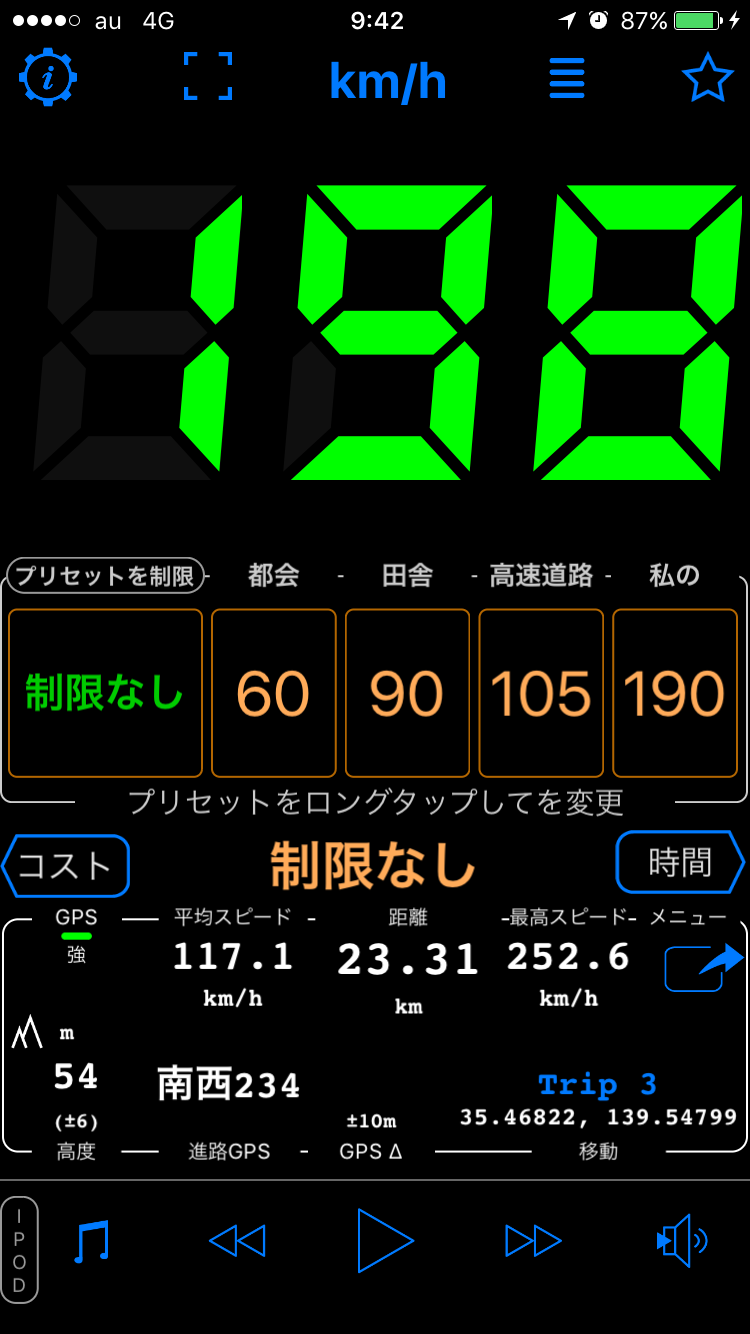Skip forward to the next track
The height and width of the screenshot is (1334, 750).
(x=533, y=1241)
